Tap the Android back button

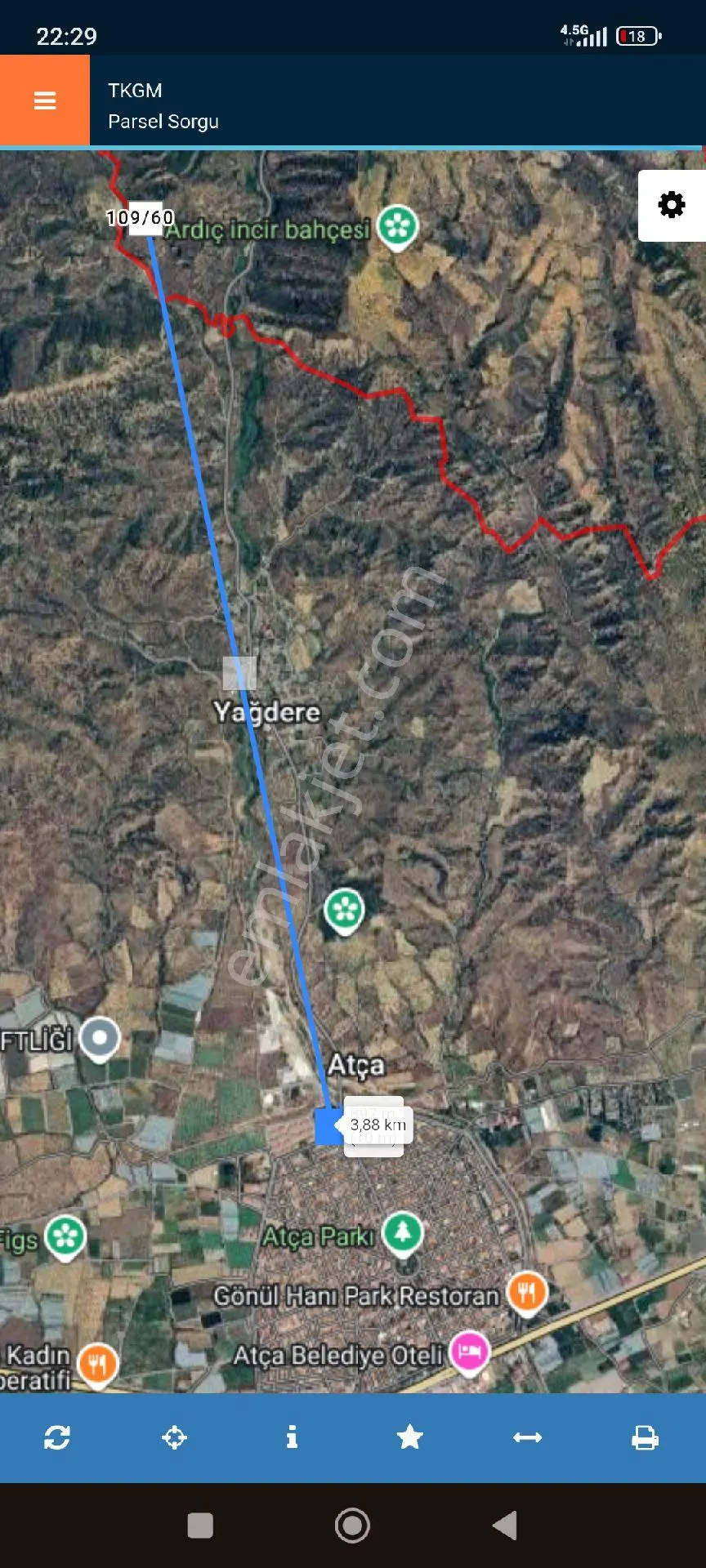tap(505, 1525)
